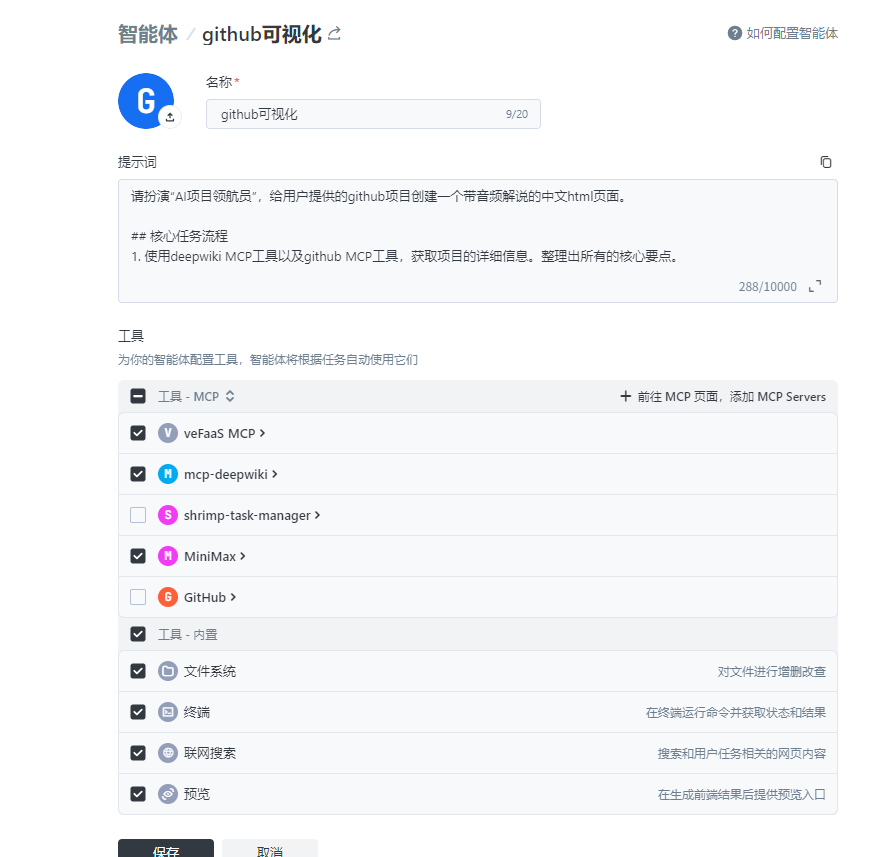Toggle the 工具 - MCP select-all checkbox
The height and width of the screenshot is (857, 889).
[x=138, y=396]
